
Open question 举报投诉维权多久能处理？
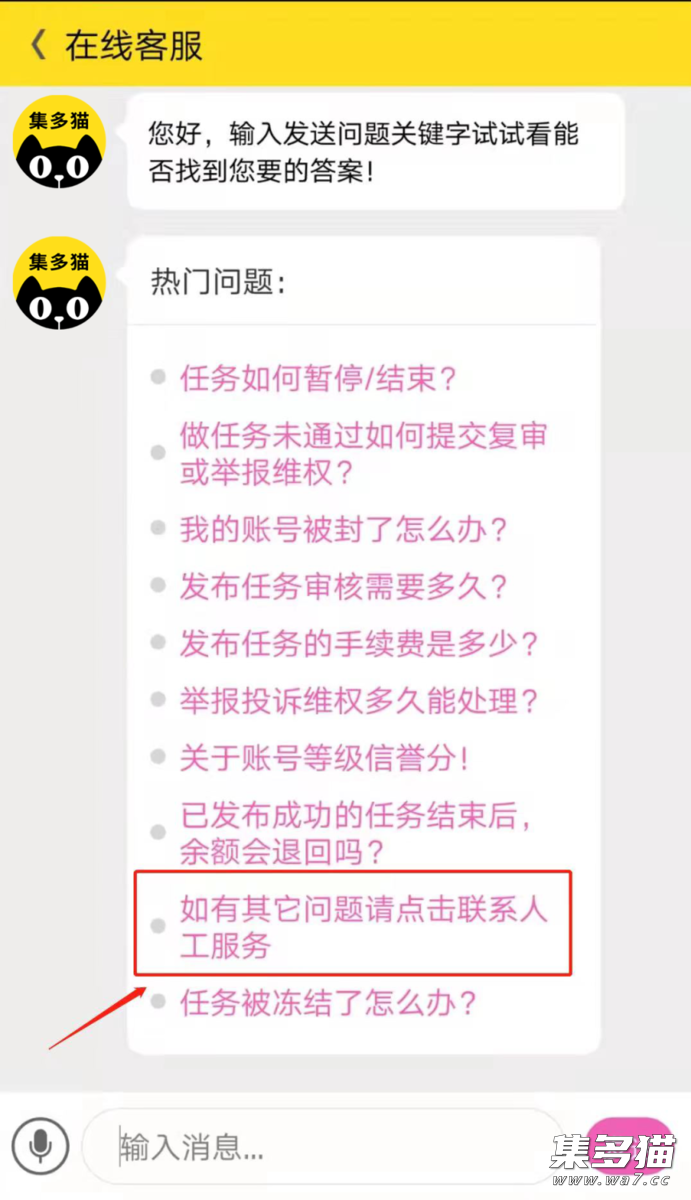[x=358, y=700]
